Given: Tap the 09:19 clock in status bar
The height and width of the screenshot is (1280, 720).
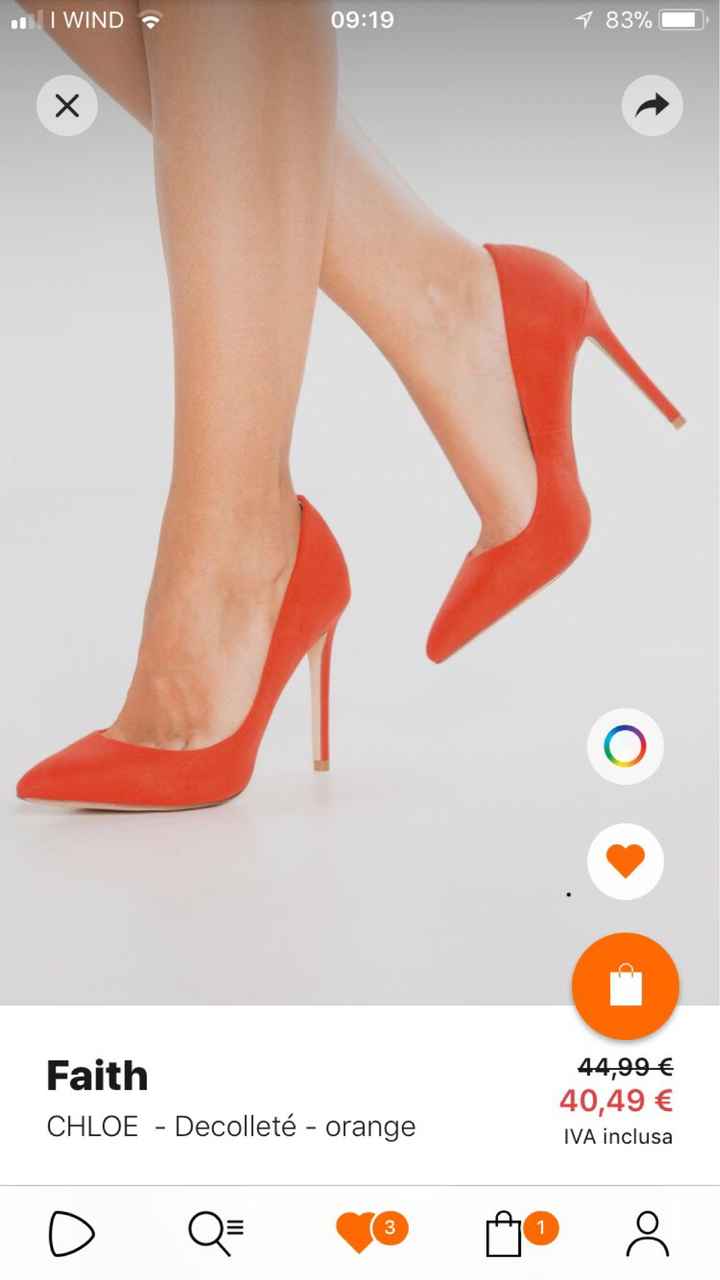Looking at the screenshot, I should (x=360, y=19).
